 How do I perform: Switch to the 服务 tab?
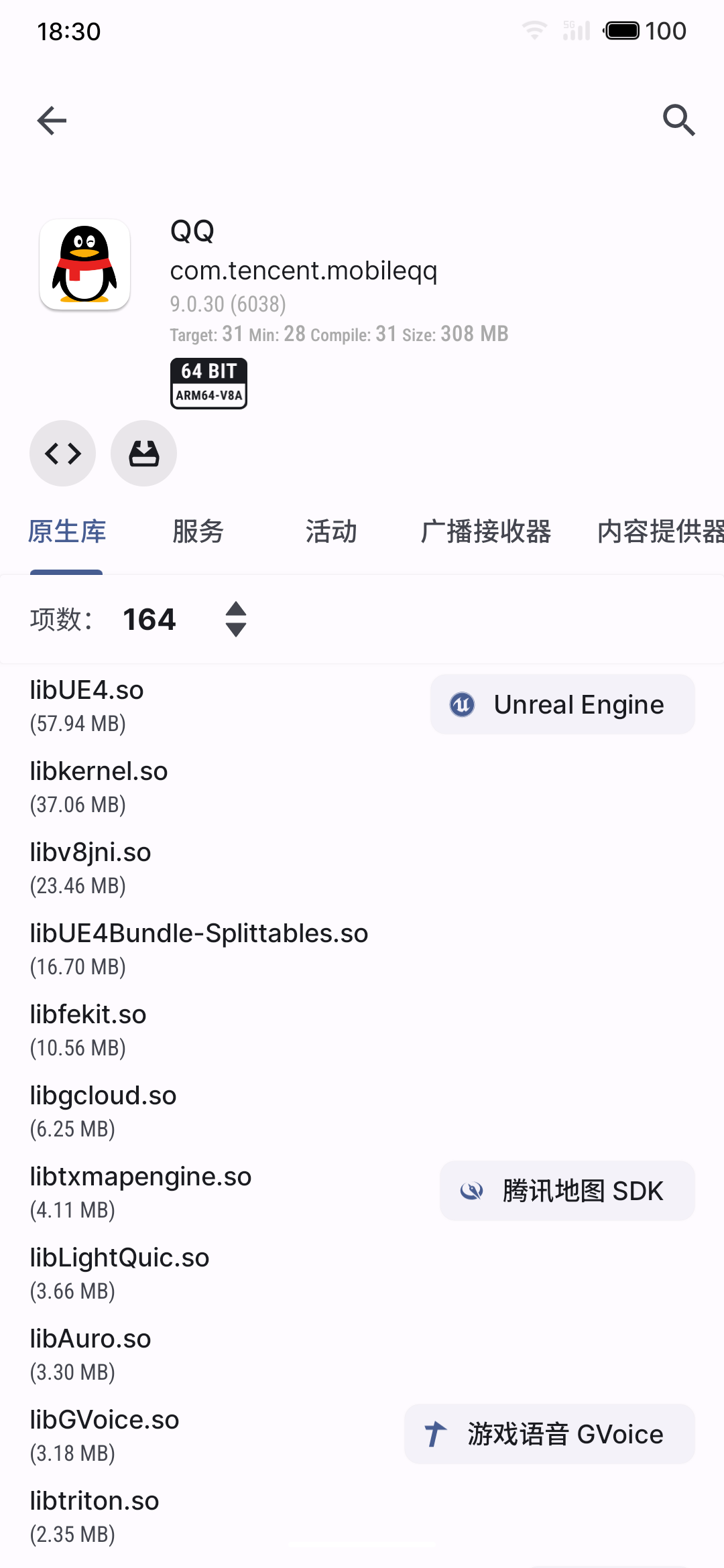point(198,531)
